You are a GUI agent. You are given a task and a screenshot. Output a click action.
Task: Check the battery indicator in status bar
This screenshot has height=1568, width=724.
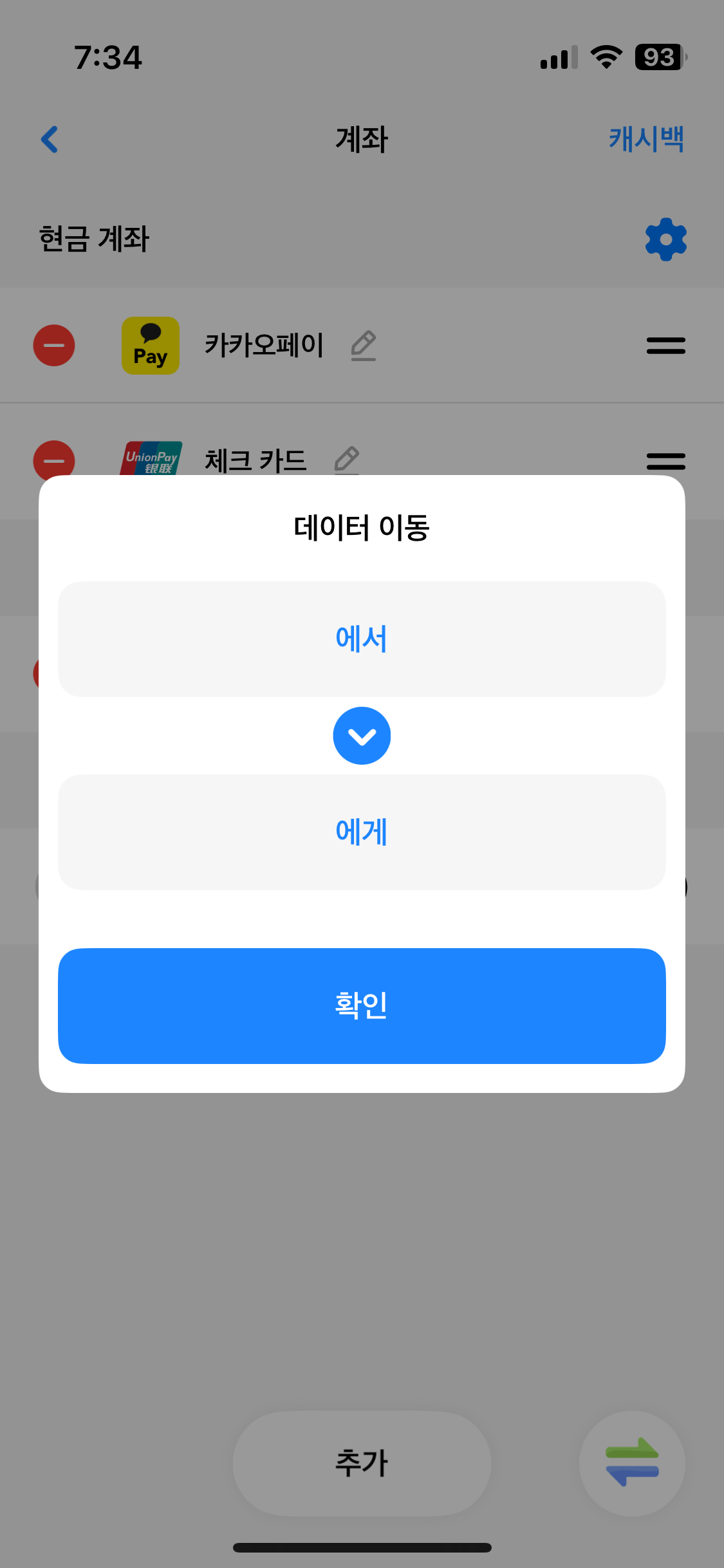(x=658, y=57)
